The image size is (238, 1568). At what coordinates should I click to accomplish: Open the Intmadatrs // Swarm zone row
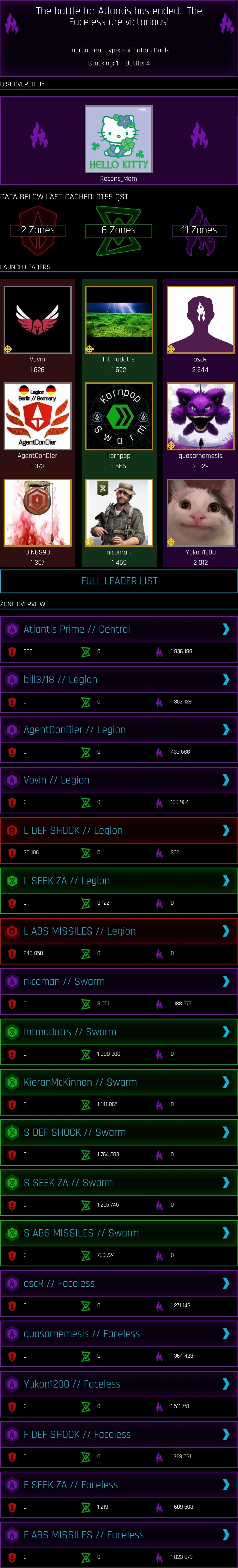click(x=226, y=1032)
